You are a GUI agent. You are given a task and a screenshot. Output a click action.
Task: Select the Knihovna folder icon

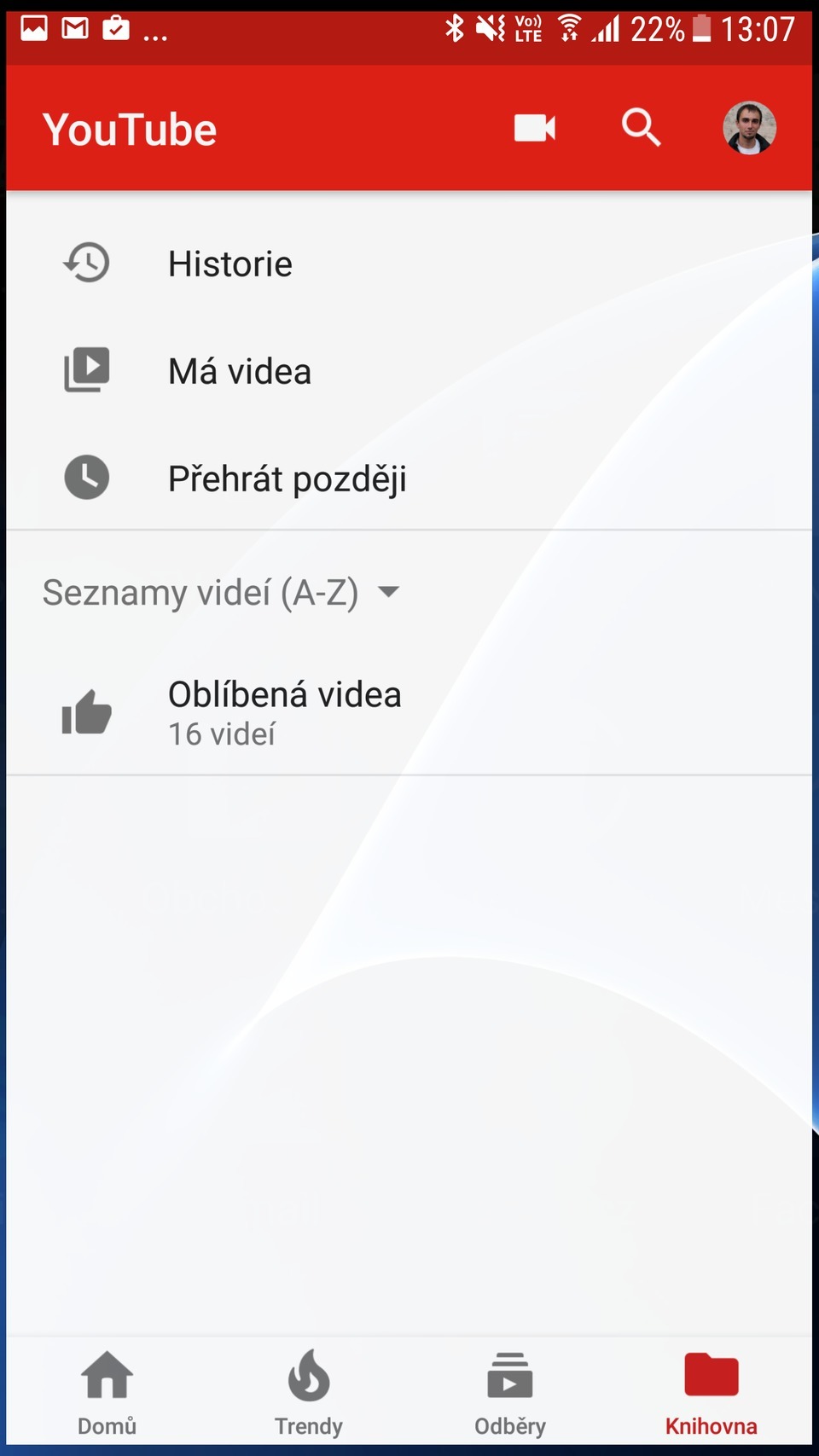tap(711, 1376)
